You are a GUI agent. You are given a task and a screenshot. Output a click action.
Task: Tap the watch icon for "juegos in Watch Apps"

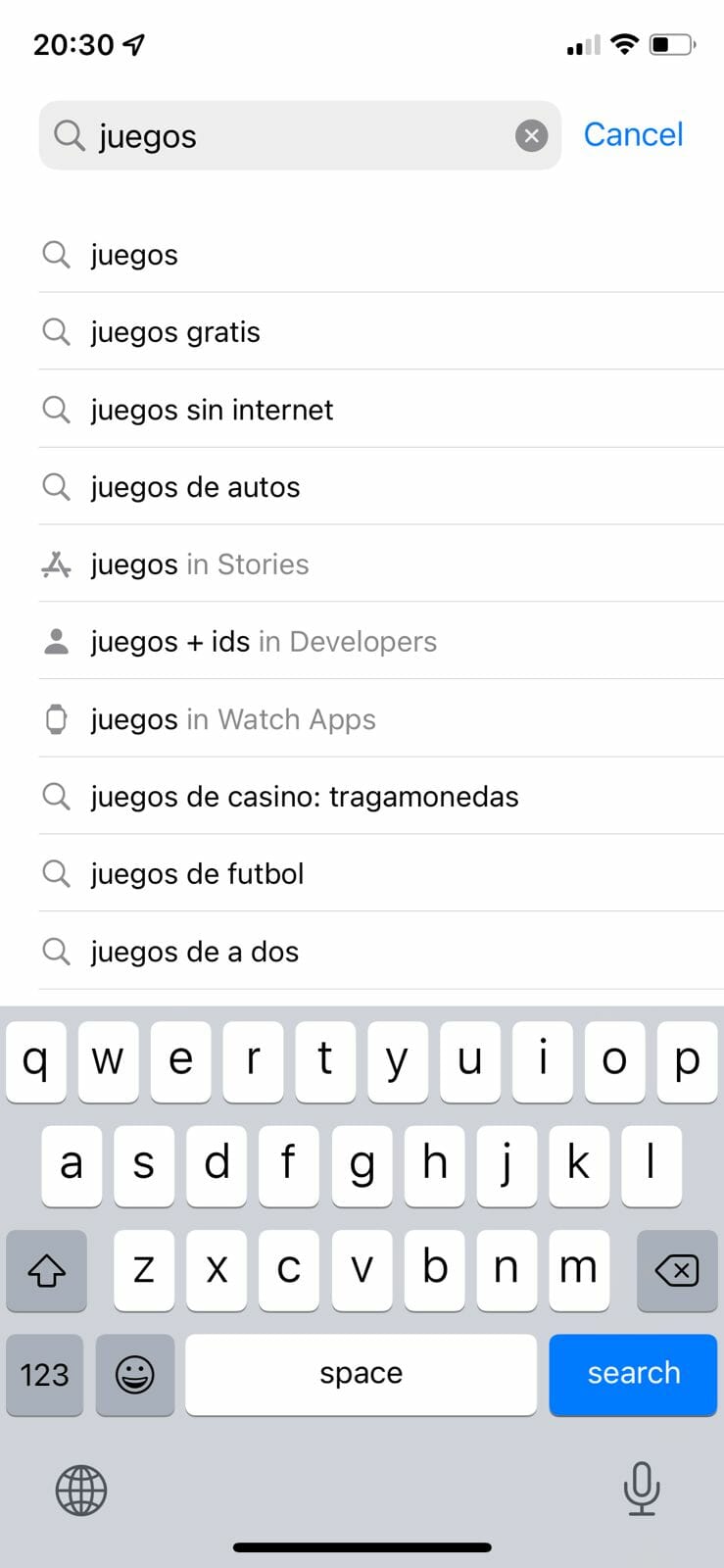click(x=56, y=718)
